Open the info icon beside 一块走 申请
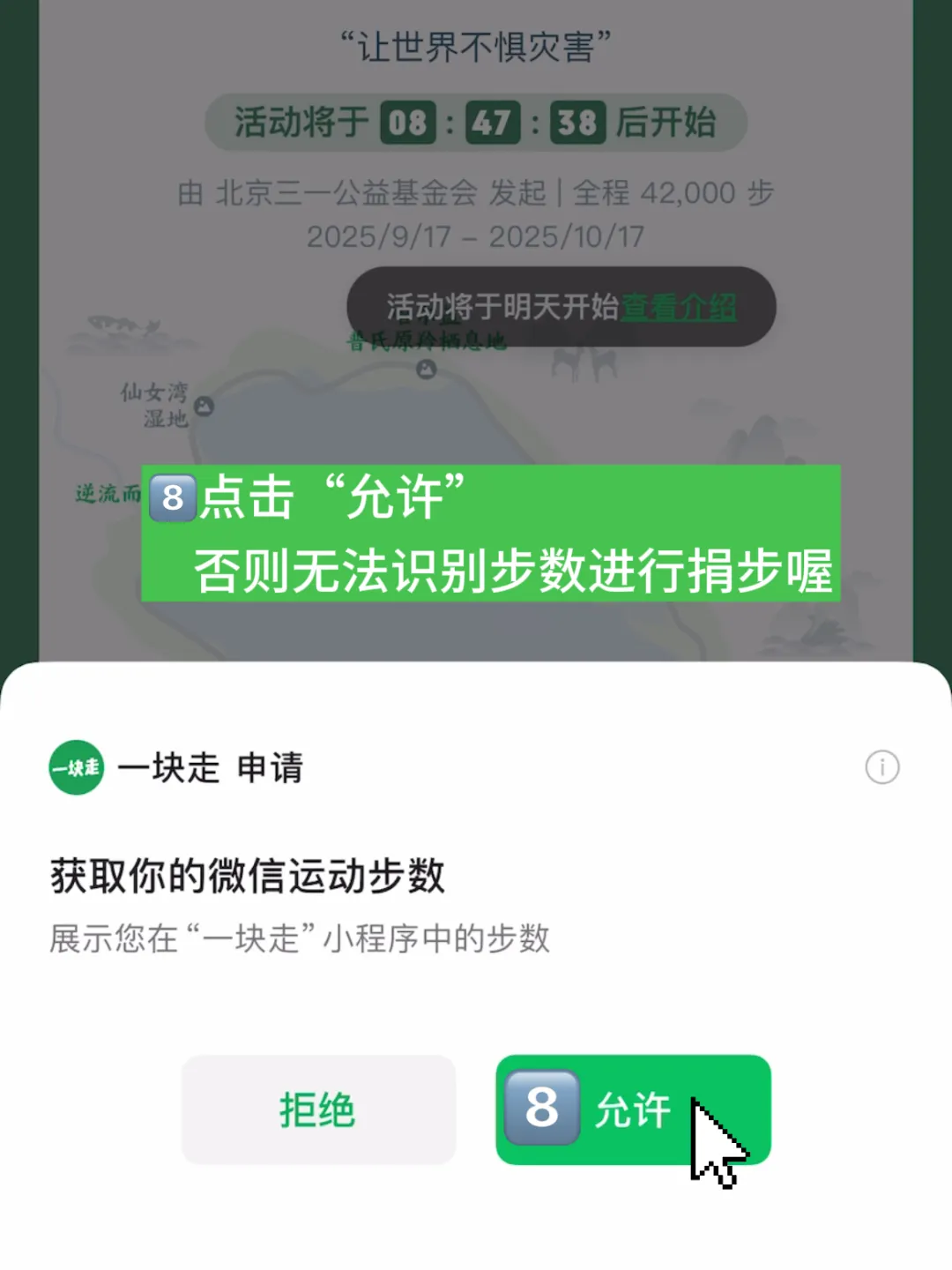The width and height of the screenshot is (952, 1270). [x=881, y=767]
